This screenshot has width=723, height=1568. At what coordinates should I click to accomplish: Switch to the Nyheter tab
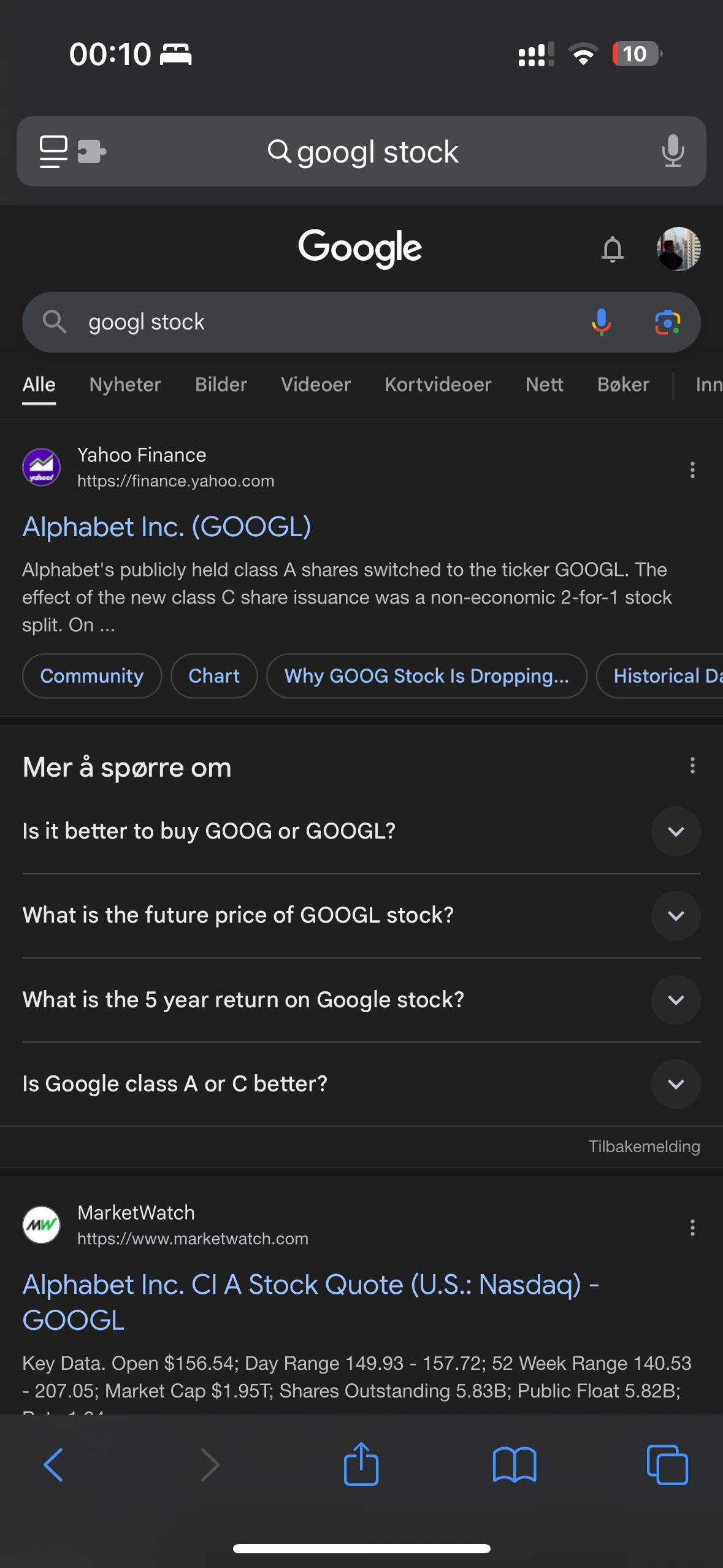pos(124,385)
